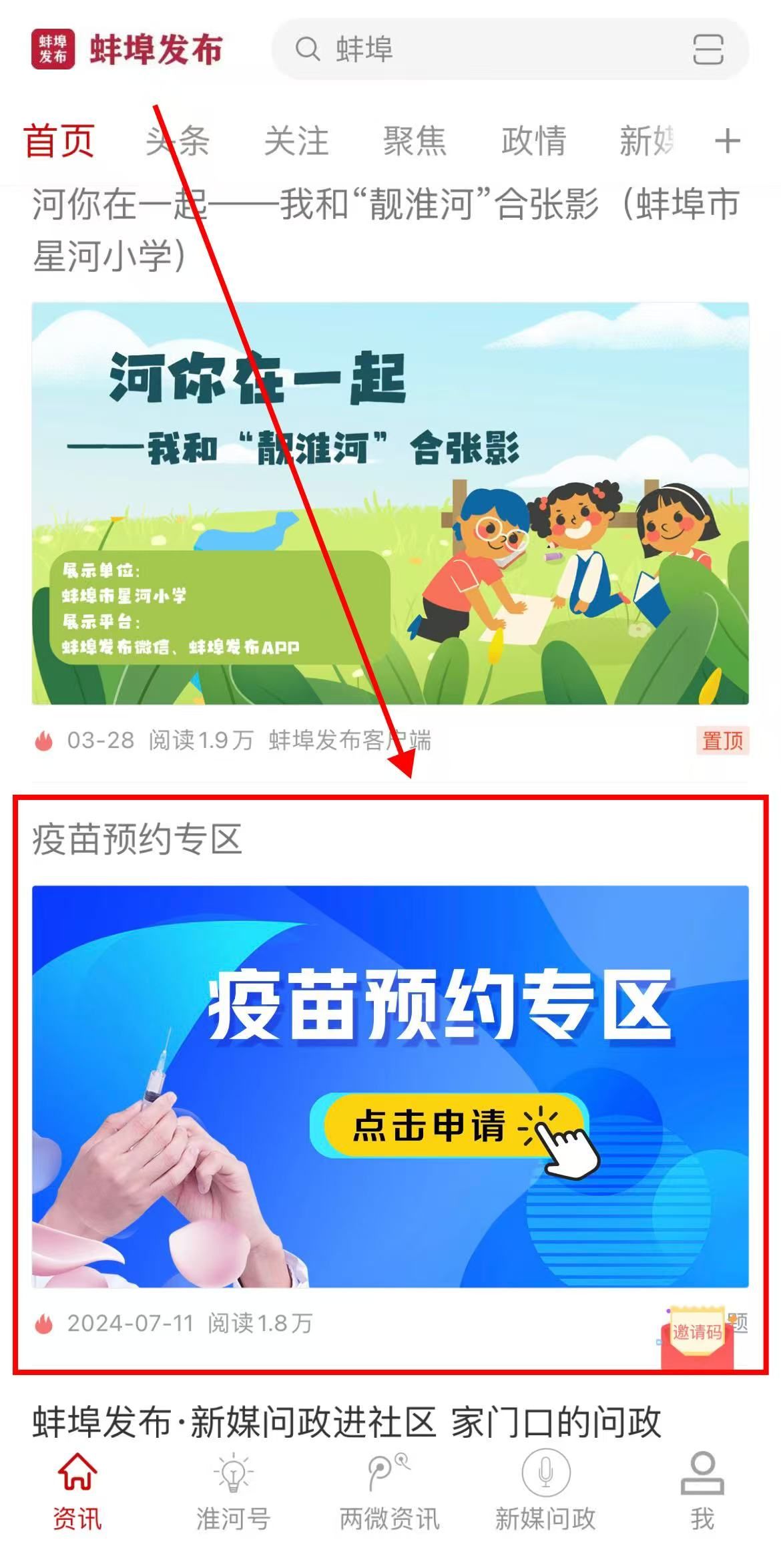
Task: Tap the 邀请码 red envelope
Action: 697,1337
